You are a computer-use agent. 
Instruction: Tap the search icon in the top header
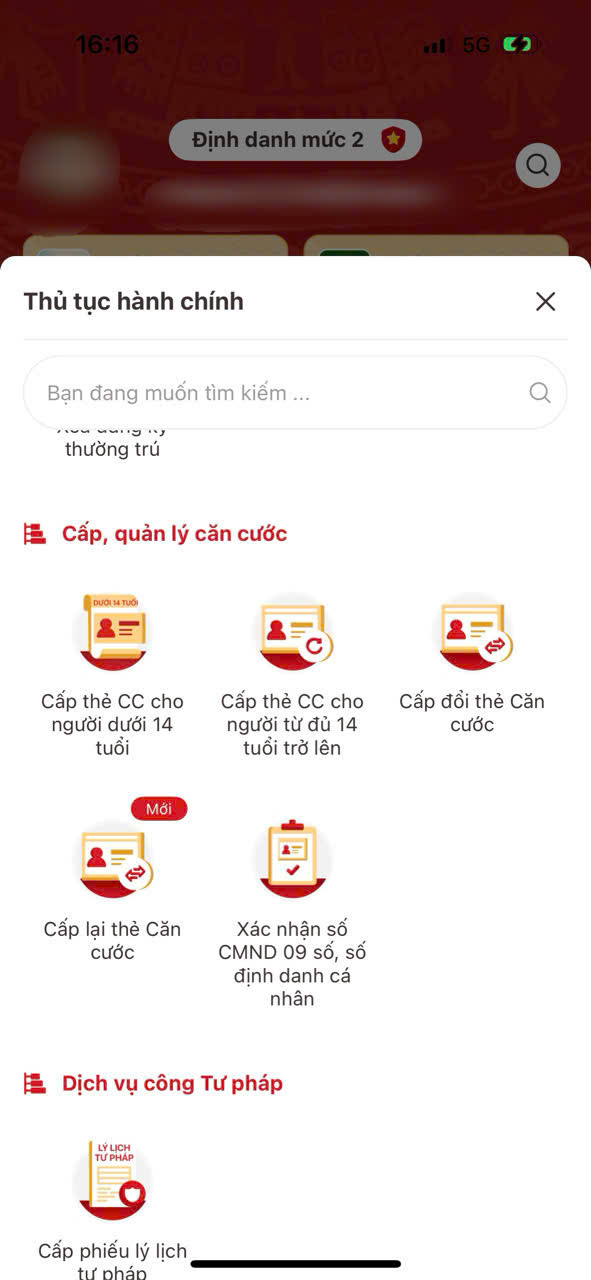tap(538, 165)
